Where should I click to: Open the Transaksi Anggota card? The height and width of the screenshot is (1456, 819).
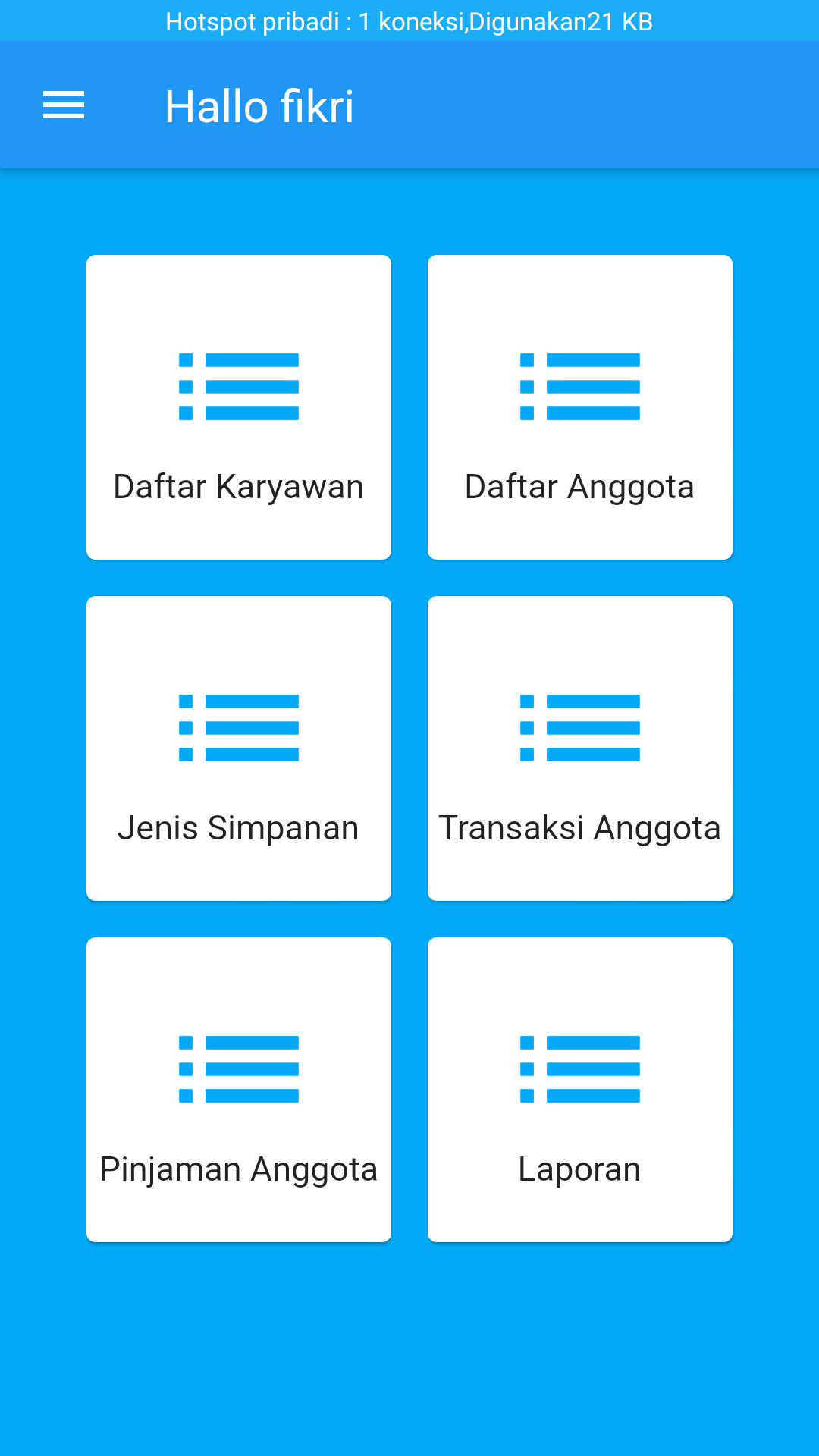click(579, 748)
